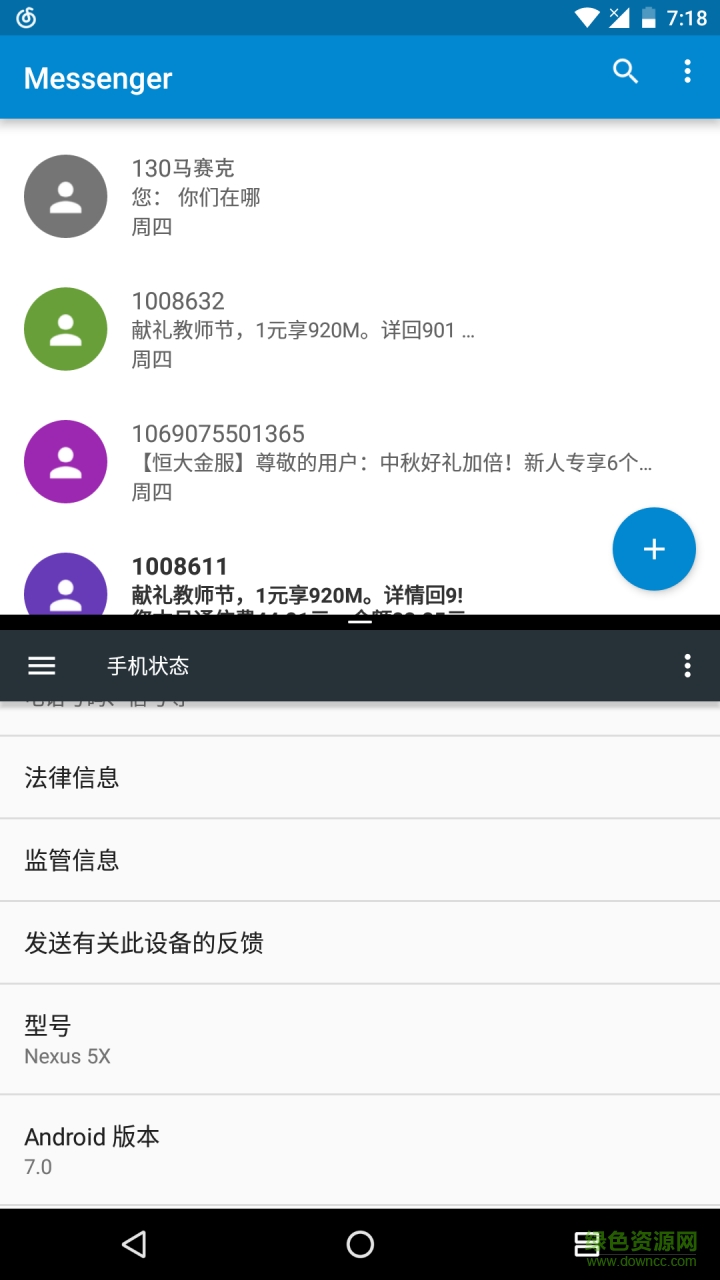Screen dimensions: 720x1280
Task: Tap the 型号 Nexus 5X entry
Action: pyautogui.click(x=360, y=1037)
